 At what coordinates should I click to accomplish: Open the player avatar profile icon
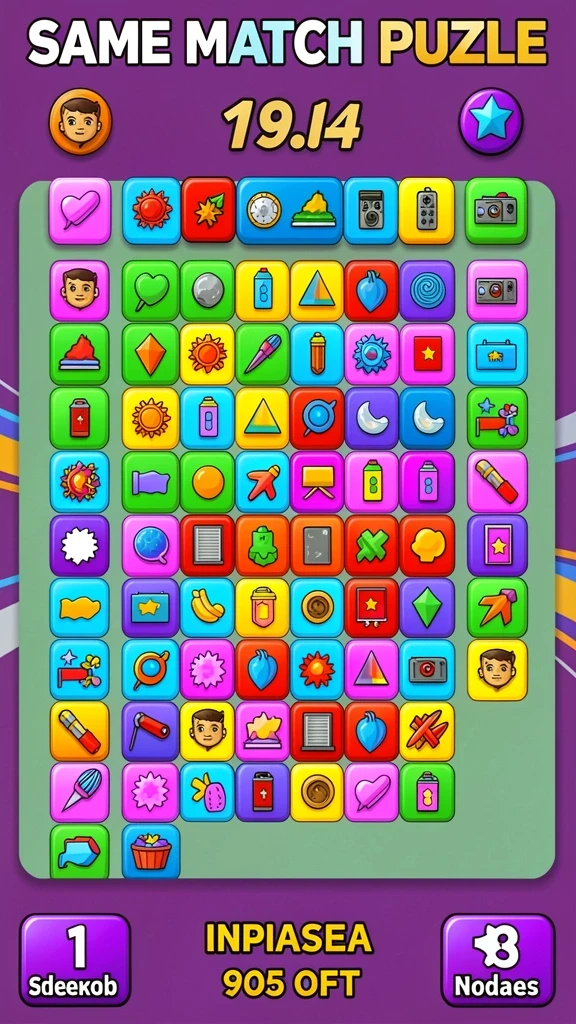pyautogui.click(x=81, y=121)
